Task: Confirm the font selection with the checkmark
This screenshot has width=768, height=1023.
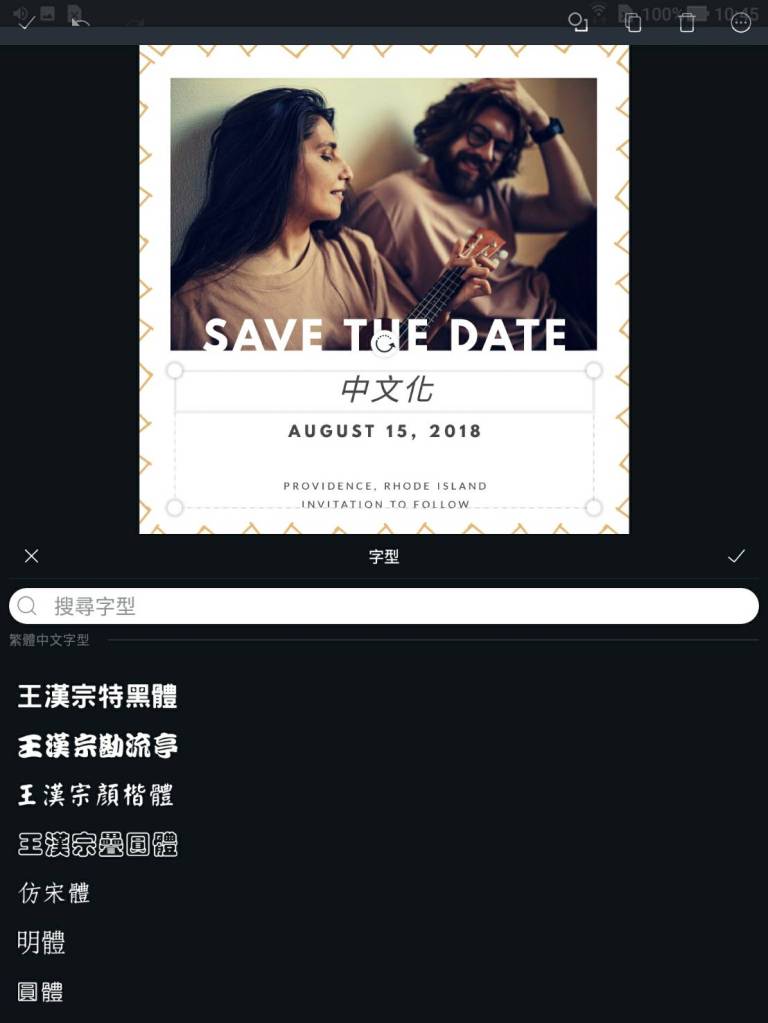Action: [x=736, y=556]
